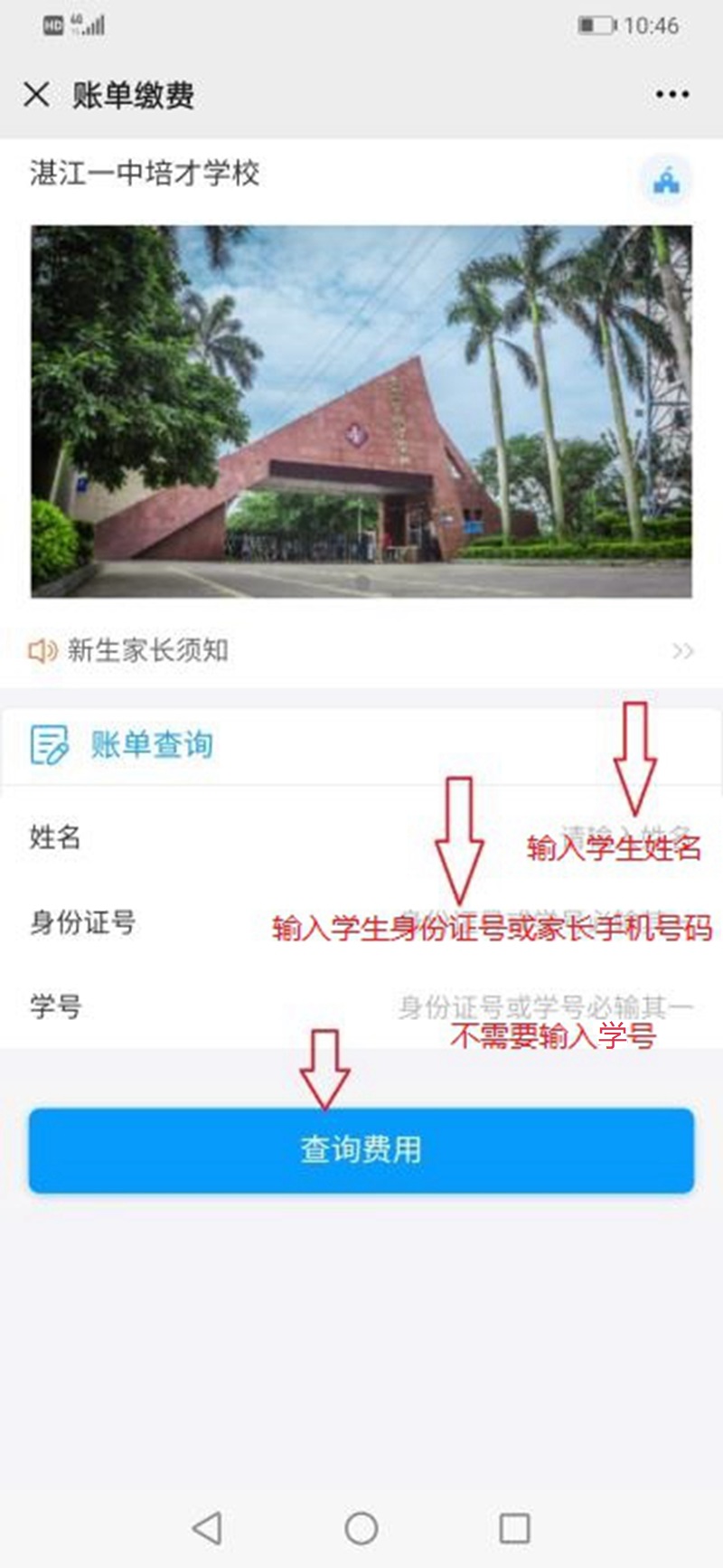Tap the school gate banner image
The image size is (723, 1568).
(x=361, y=411)
